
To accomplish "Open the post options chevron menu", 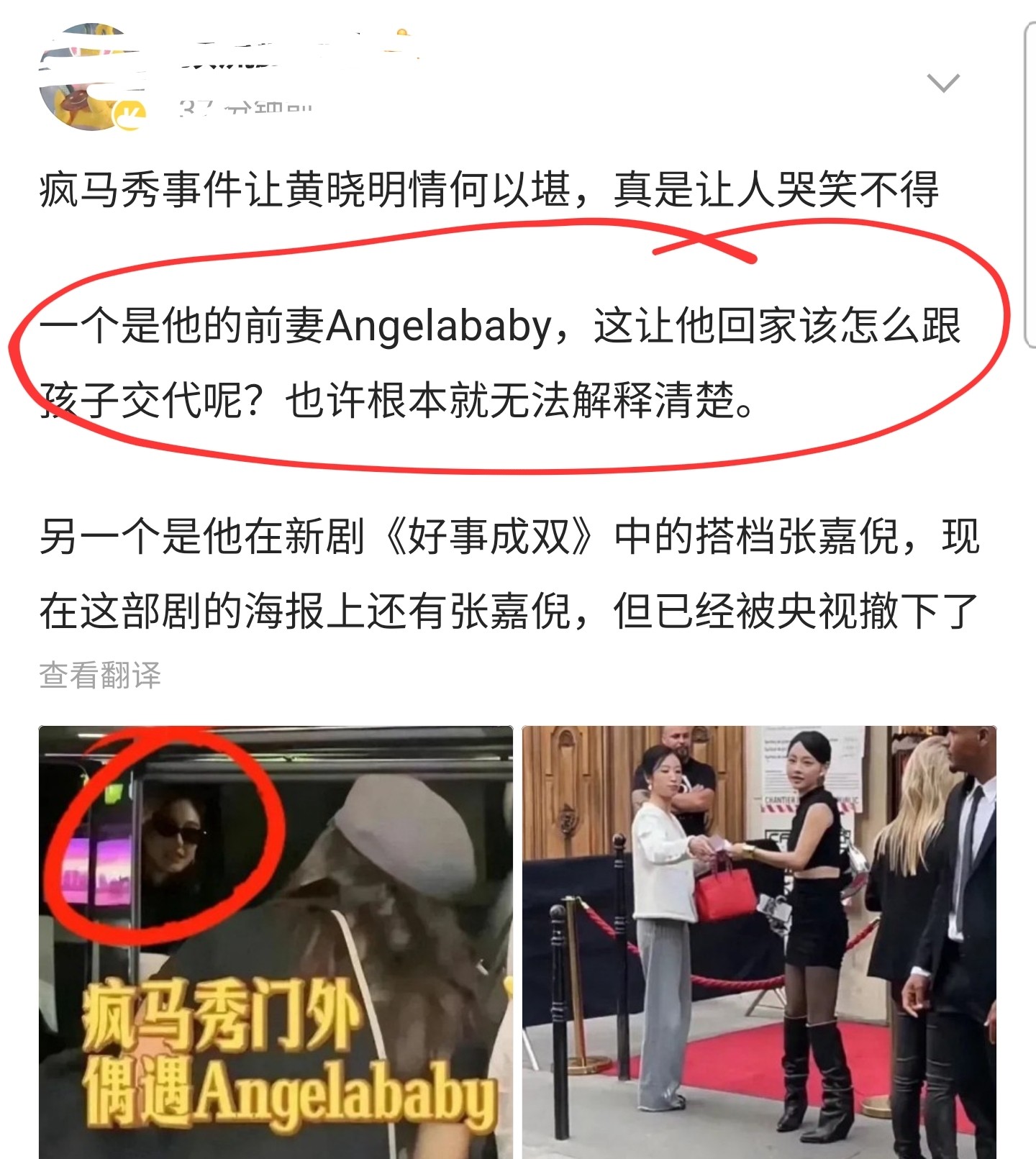I will (x=943, y=83).
